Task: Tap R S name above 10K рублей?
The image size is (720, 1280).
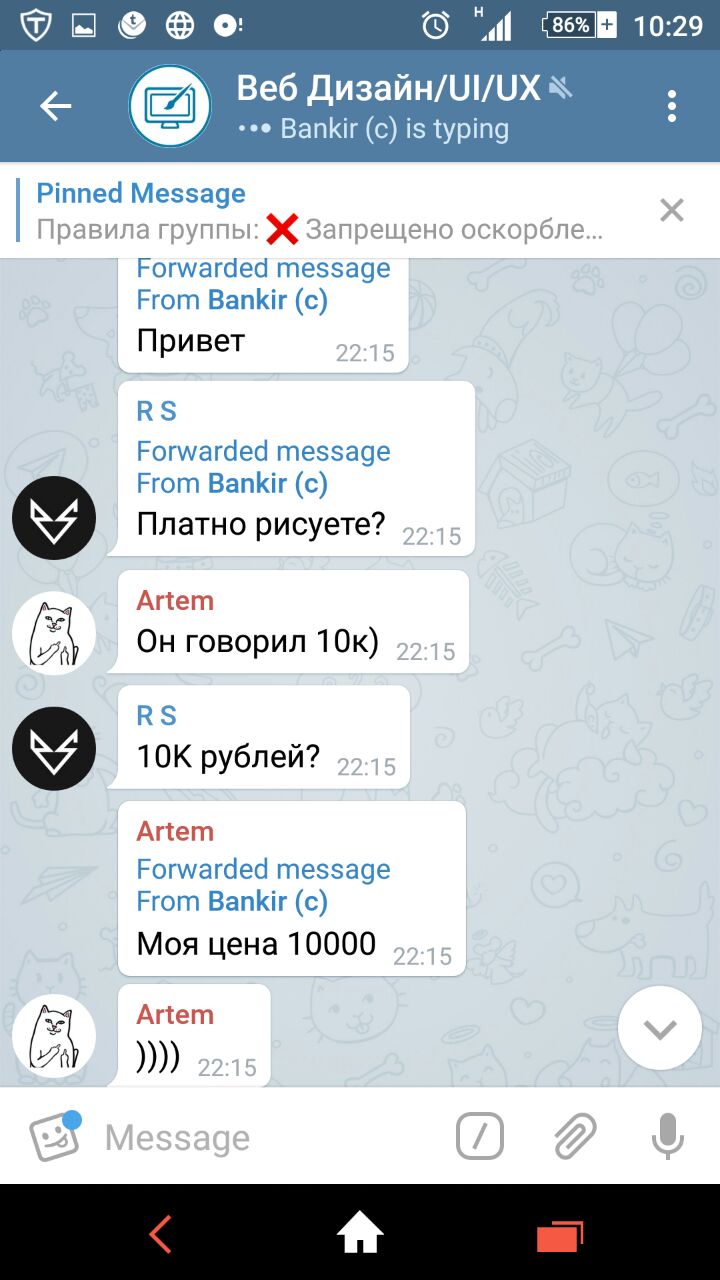Action: point(156,716)
